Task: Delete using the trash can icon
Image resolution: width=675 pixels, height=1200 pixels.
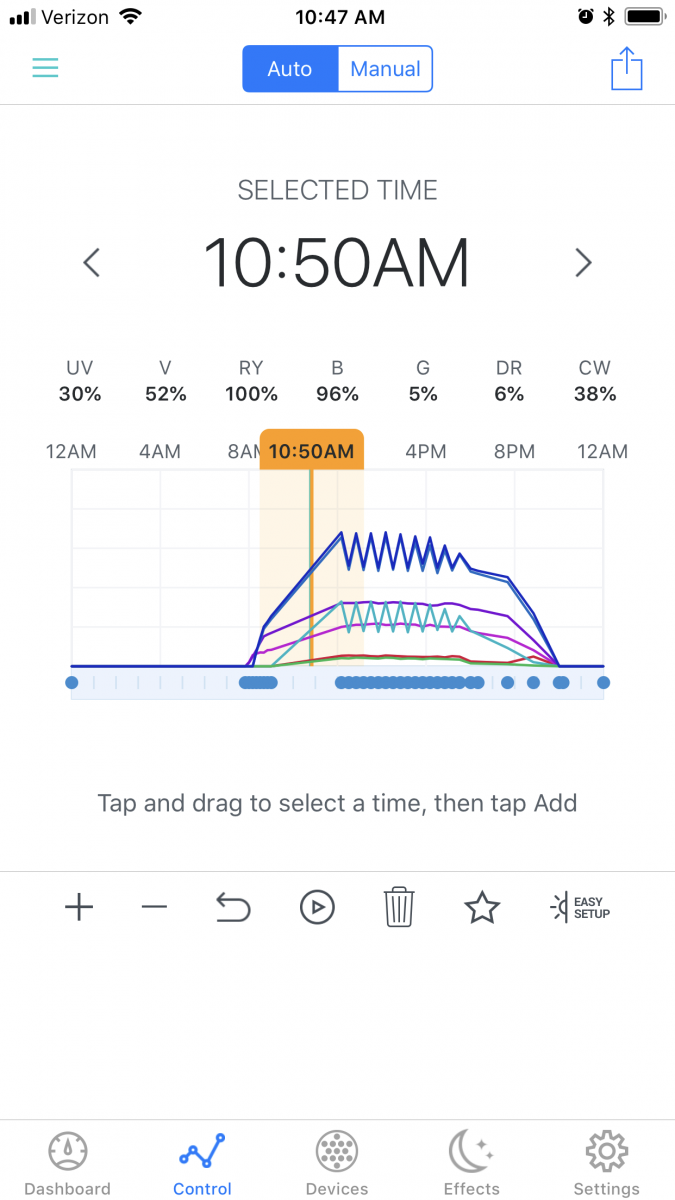Action: 399,907
